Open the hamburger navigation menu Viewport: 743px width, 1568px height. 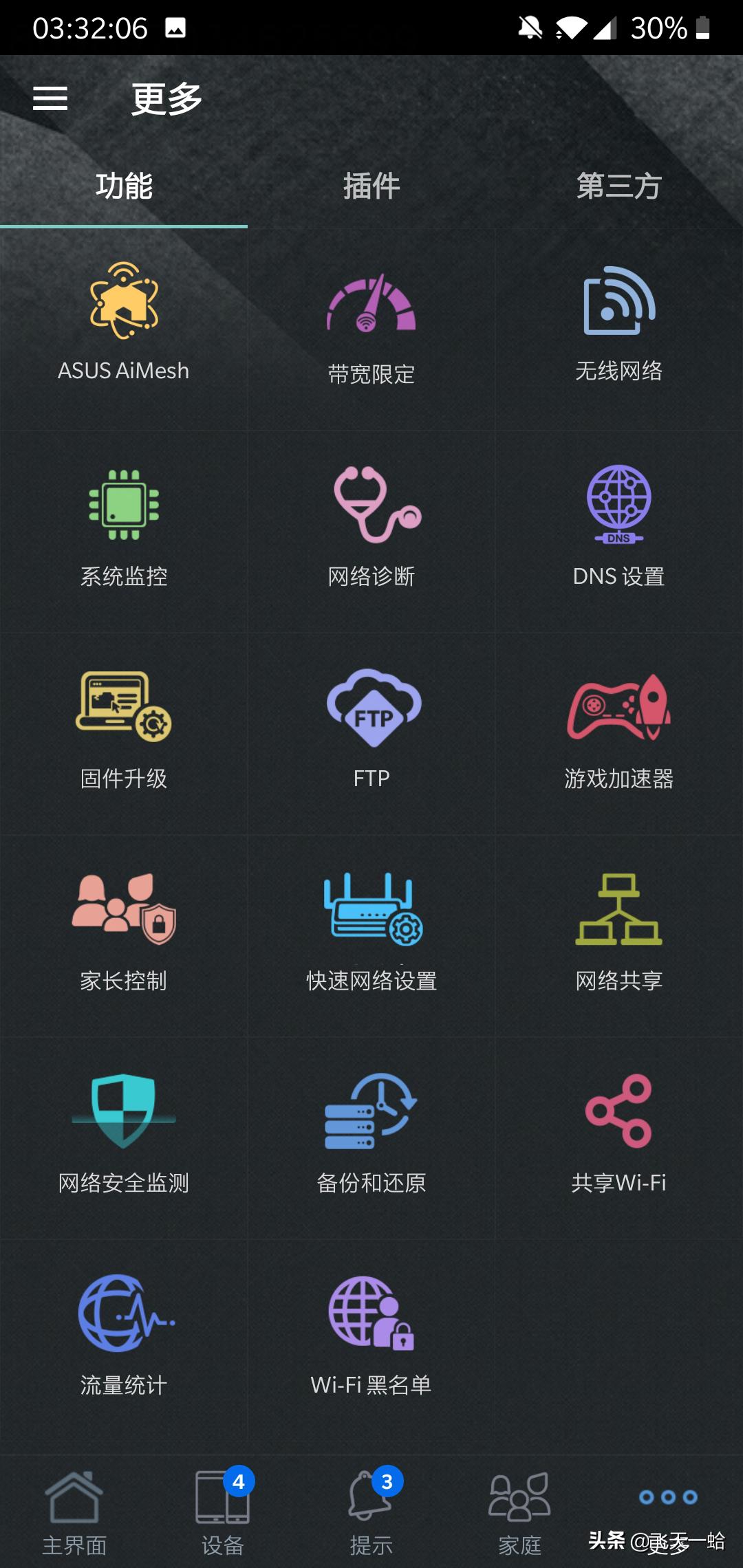(49, 100)
